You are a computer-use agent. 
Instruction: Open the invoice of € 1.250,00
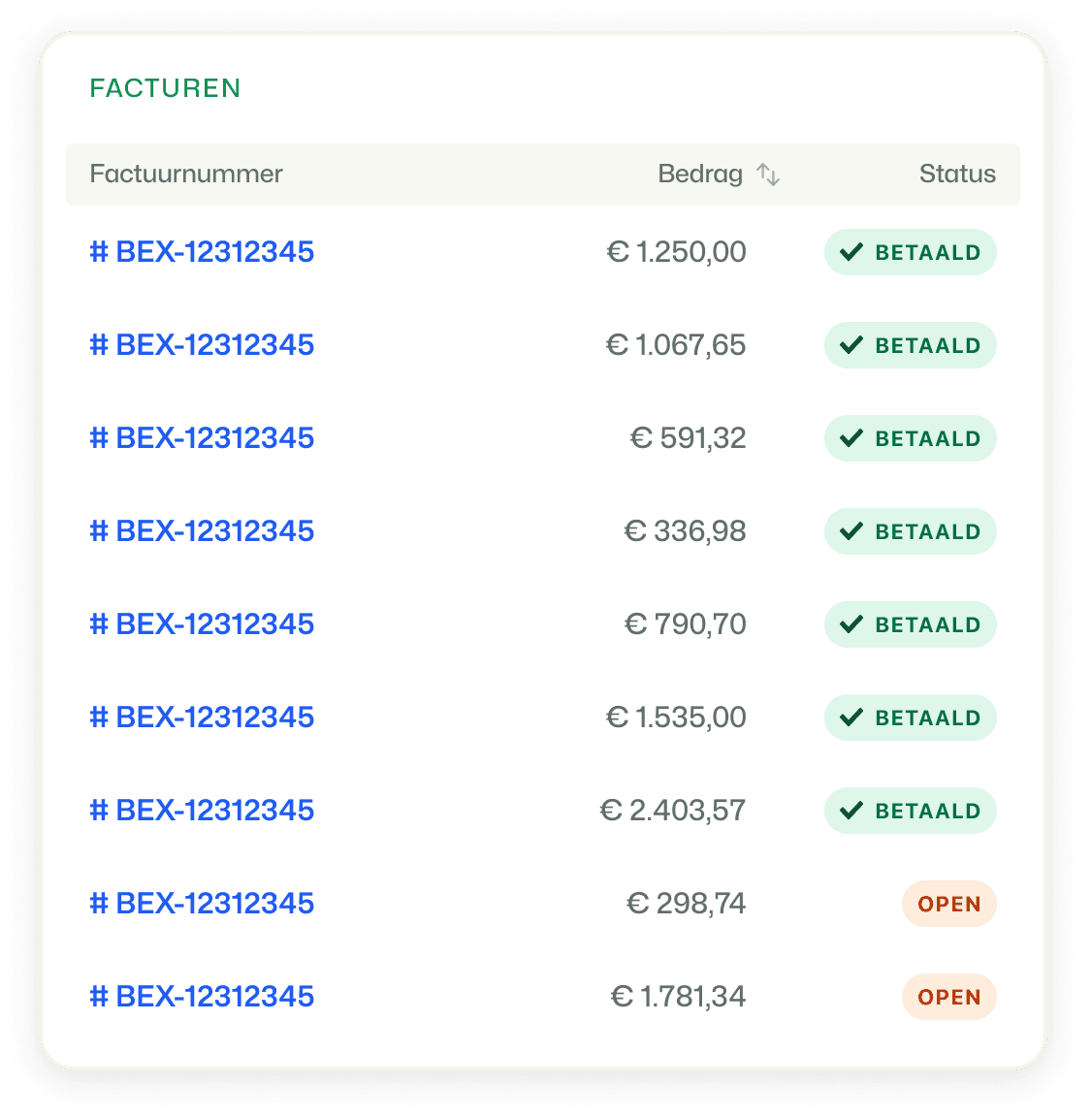(202, 252)
